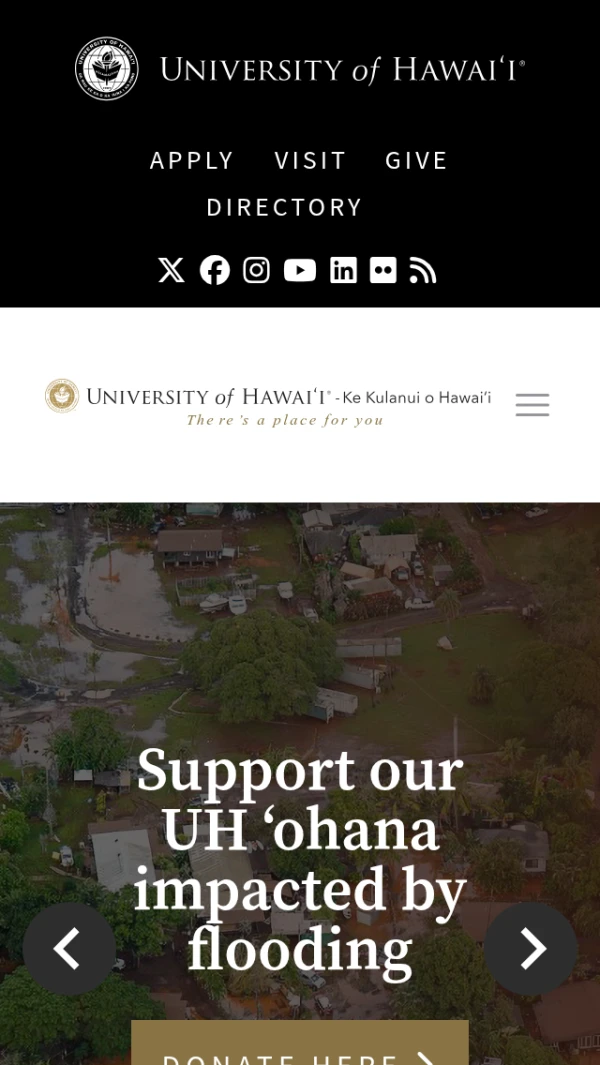Viewport: 600px width, 1065px height.
Task: Open the RSS feed icon
Action: pyautogui.click(x=423, y=270)
